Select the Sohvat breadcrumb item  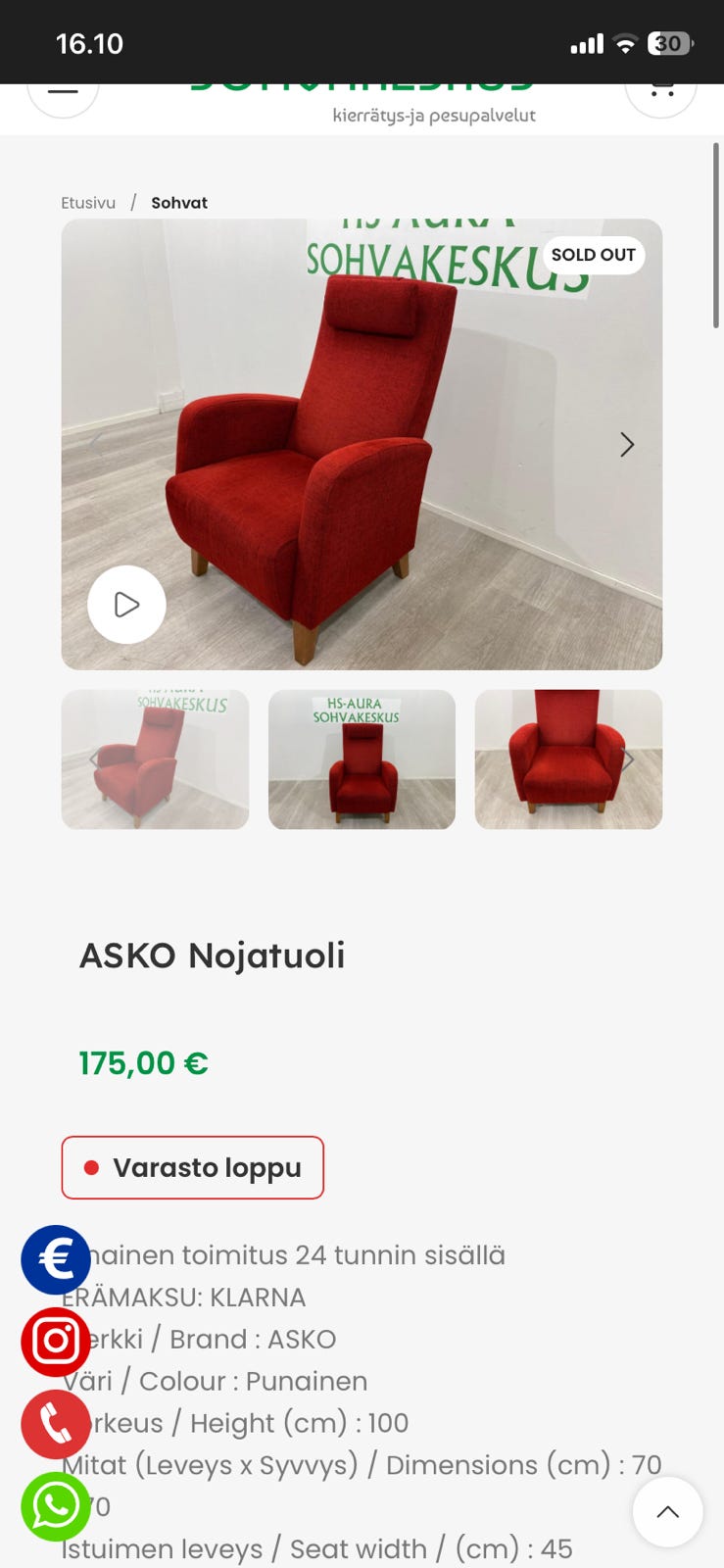(x=178, y=203)
